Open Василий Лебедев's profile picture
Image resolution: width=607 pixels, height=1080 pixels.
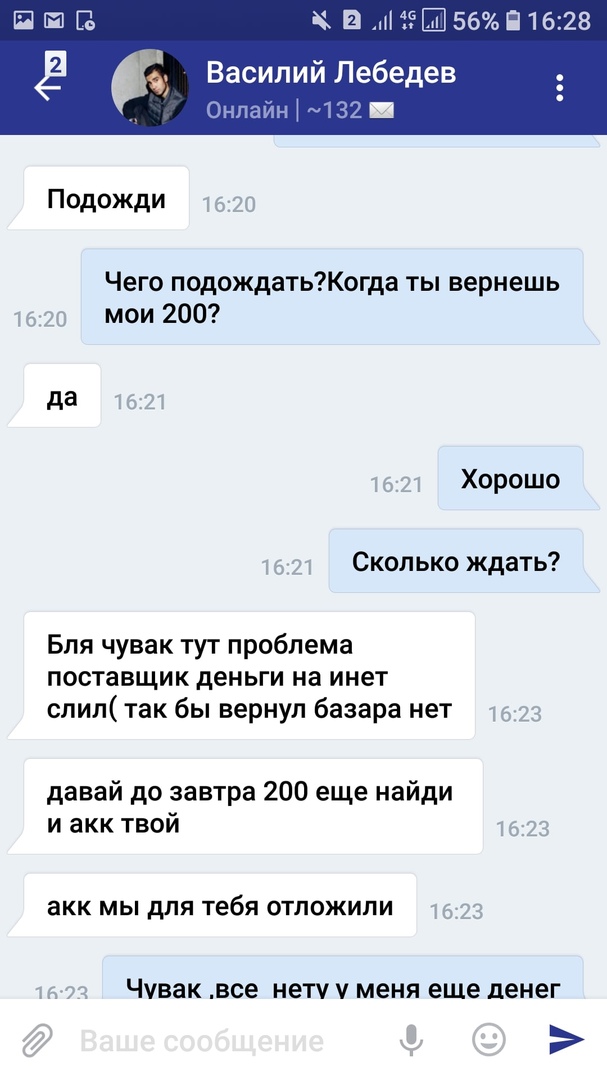pos(150,87)
